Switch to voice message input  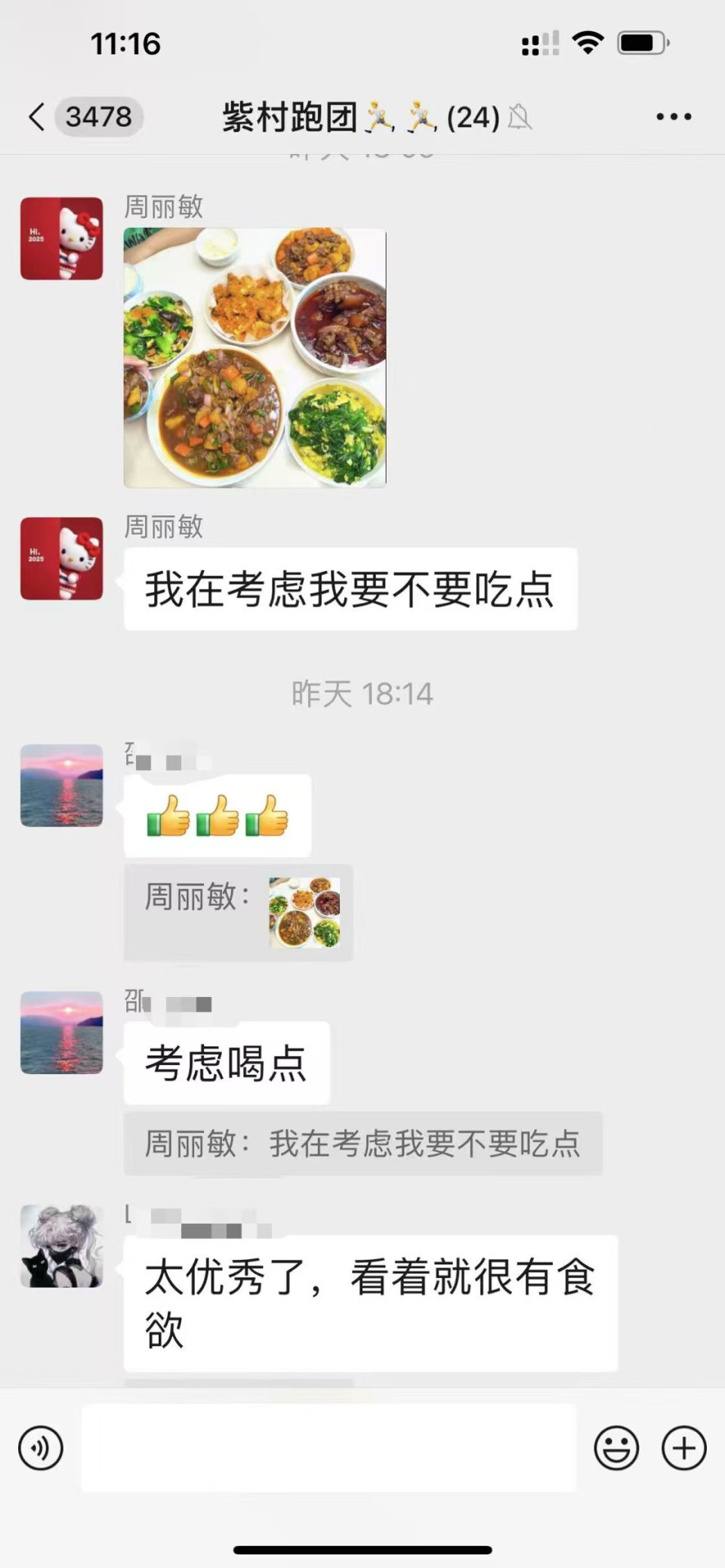pyautogui.click(x=41, y=1448)
